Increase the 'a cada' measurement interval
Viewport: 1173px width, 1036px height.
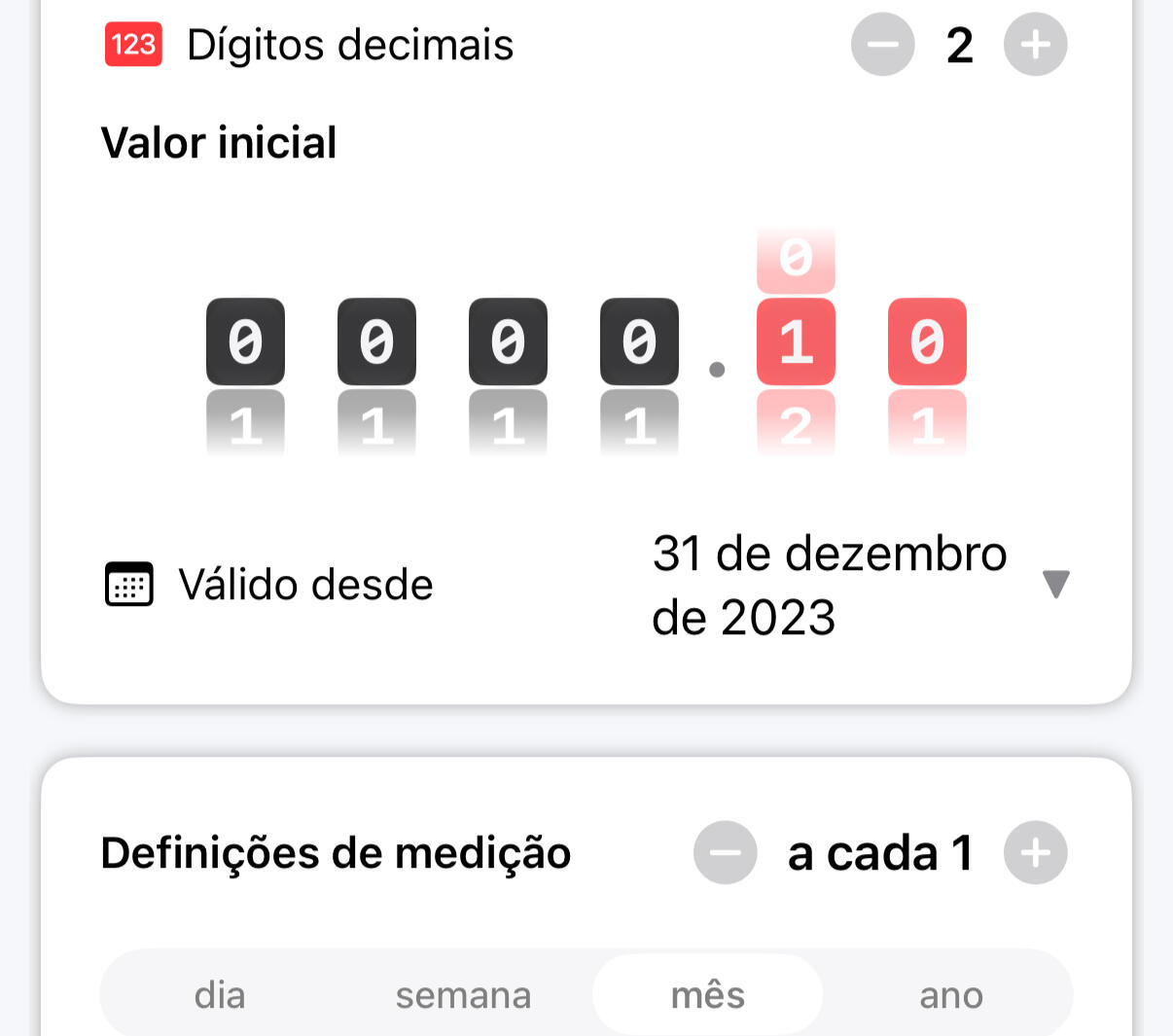click(1035, 853)
